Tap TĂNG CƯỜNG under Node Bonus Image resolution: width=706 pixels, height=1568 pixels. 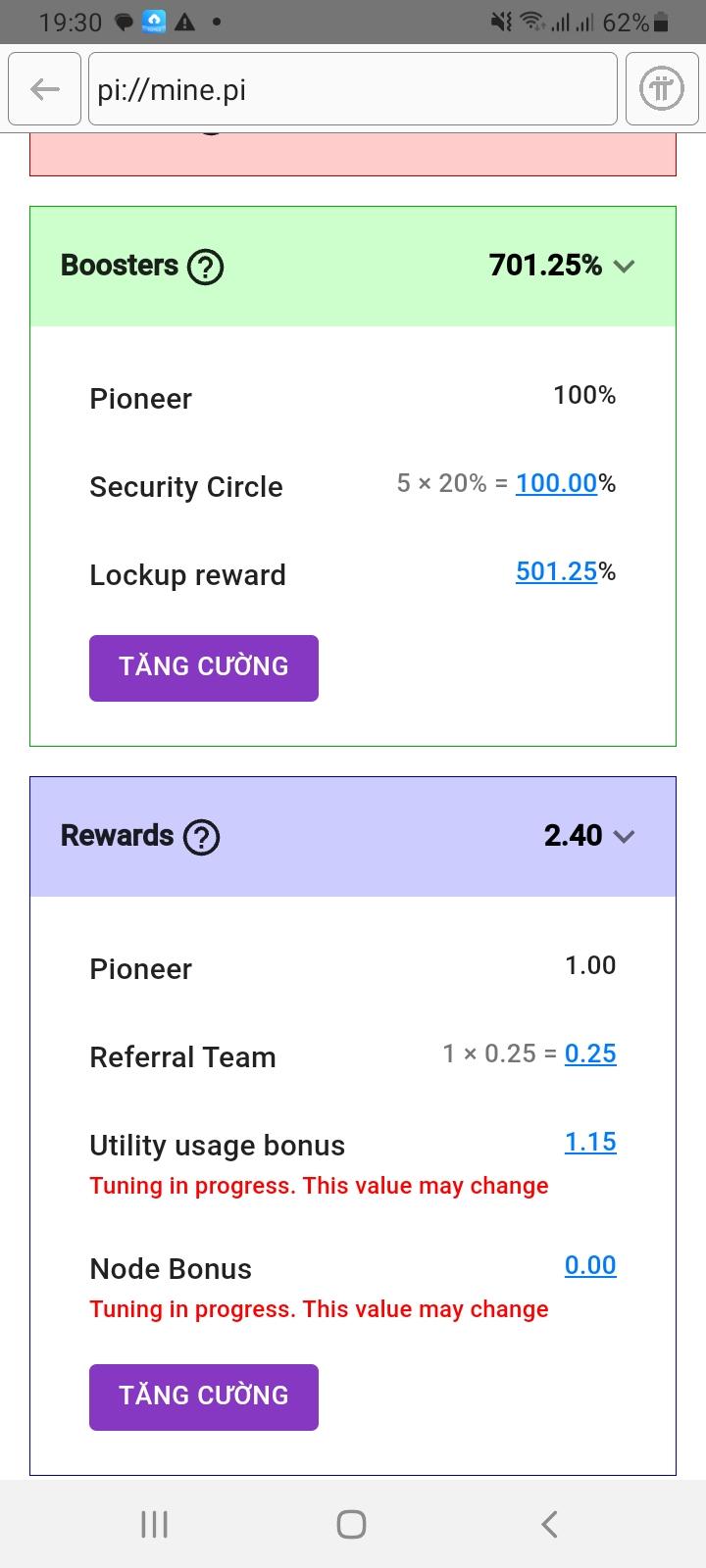[x=204, y=1396]
